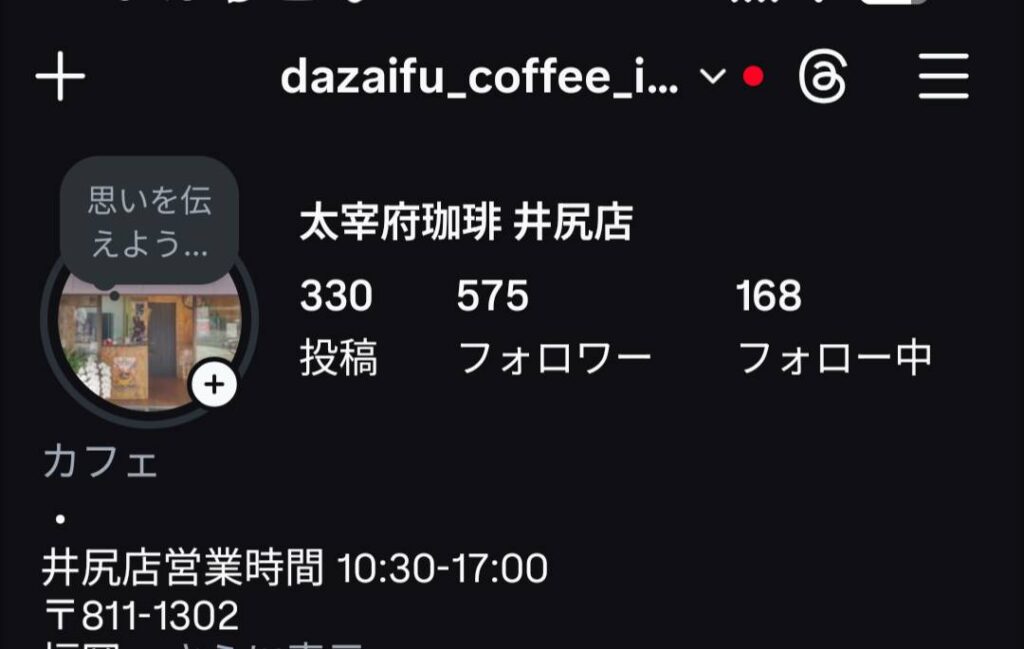Tap the 思いを伝えよう note bubble
This screenshot has height=649, width=1024.
(150, 221)
